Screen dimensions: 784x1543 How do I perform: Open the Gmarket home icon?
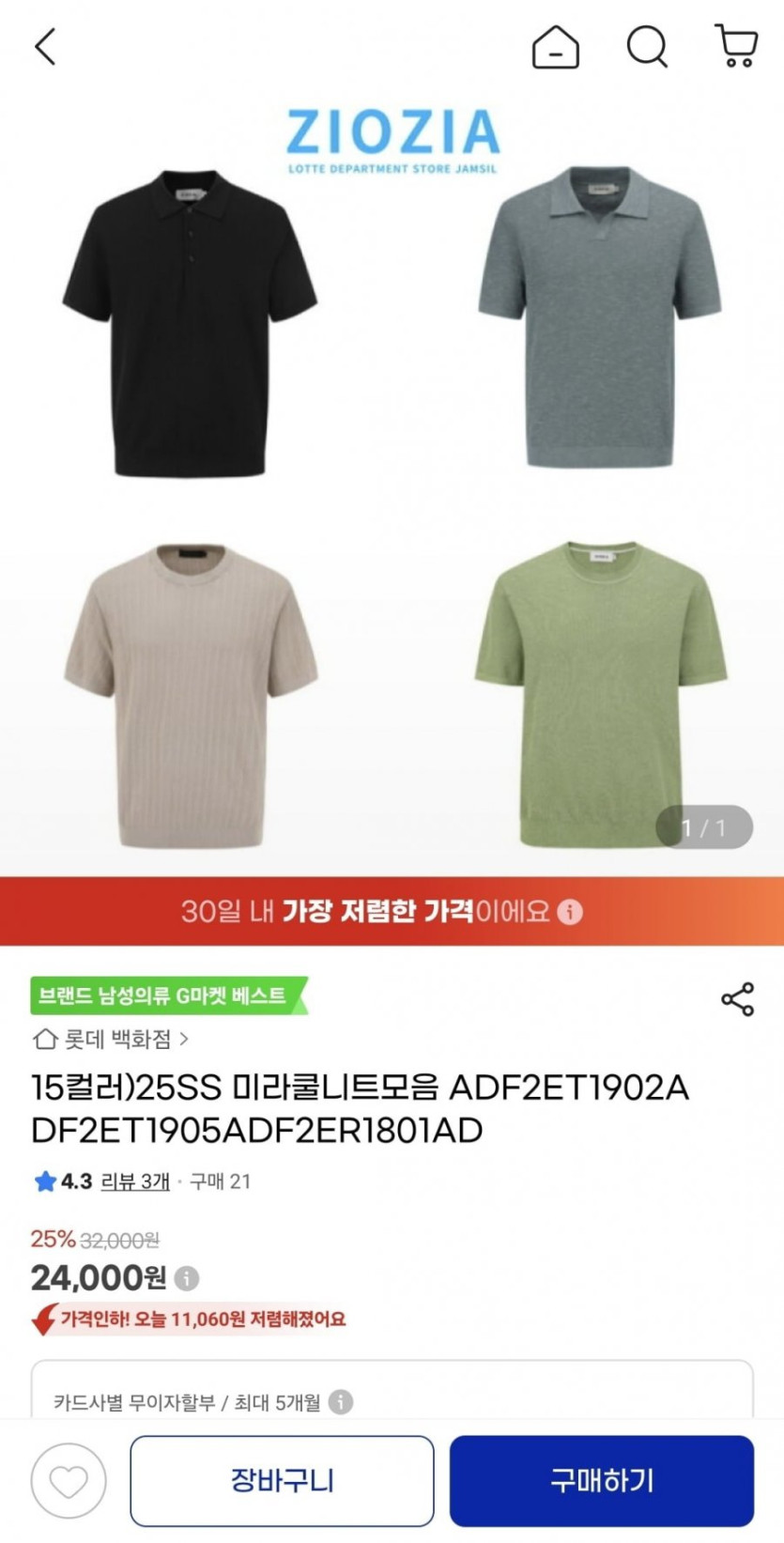pos(555,47)
